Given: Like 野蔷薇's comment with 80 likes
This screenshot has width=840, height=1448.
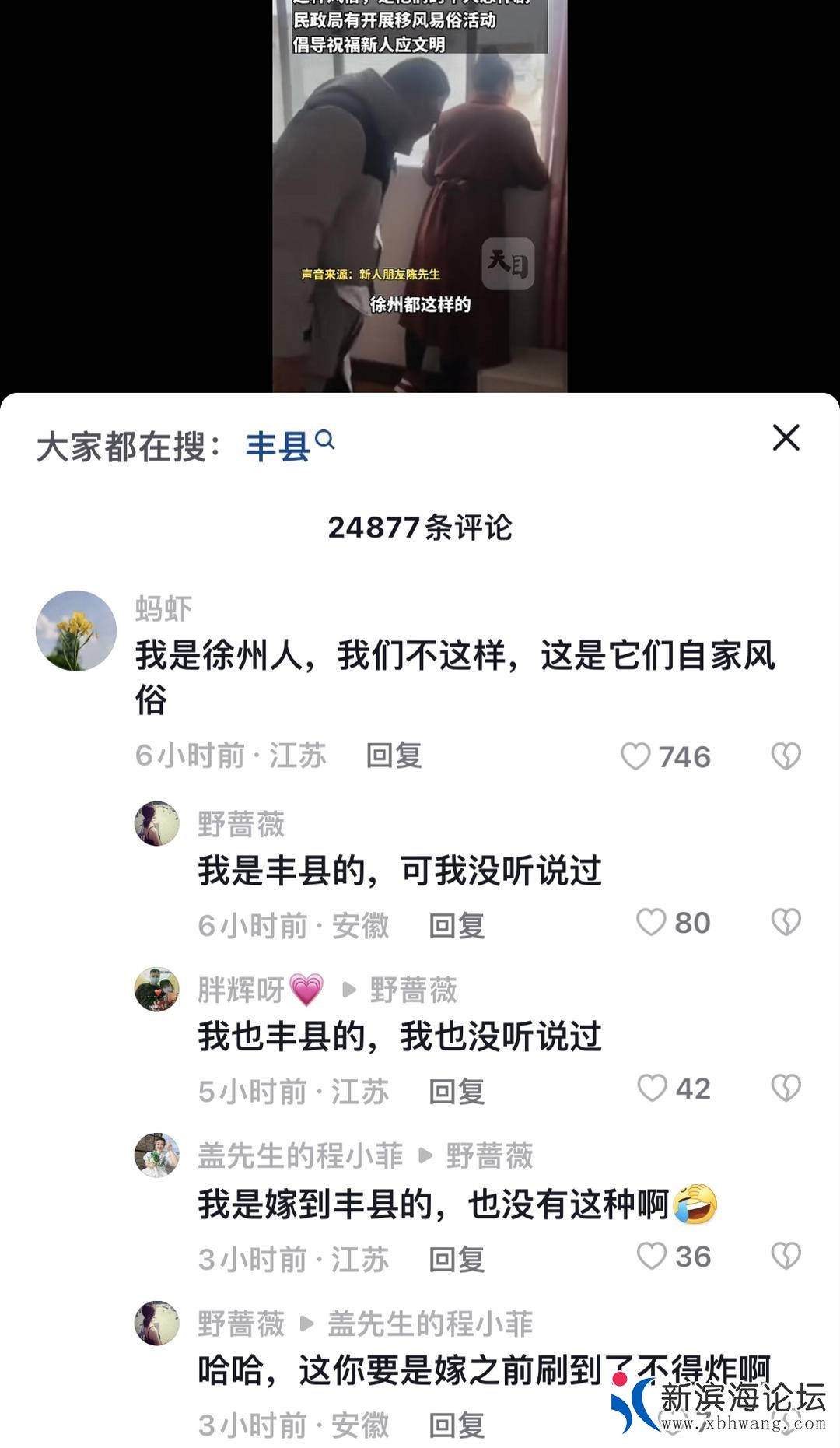Looking at the screenshot, I should pyautogui.click(x=651, y=923).
